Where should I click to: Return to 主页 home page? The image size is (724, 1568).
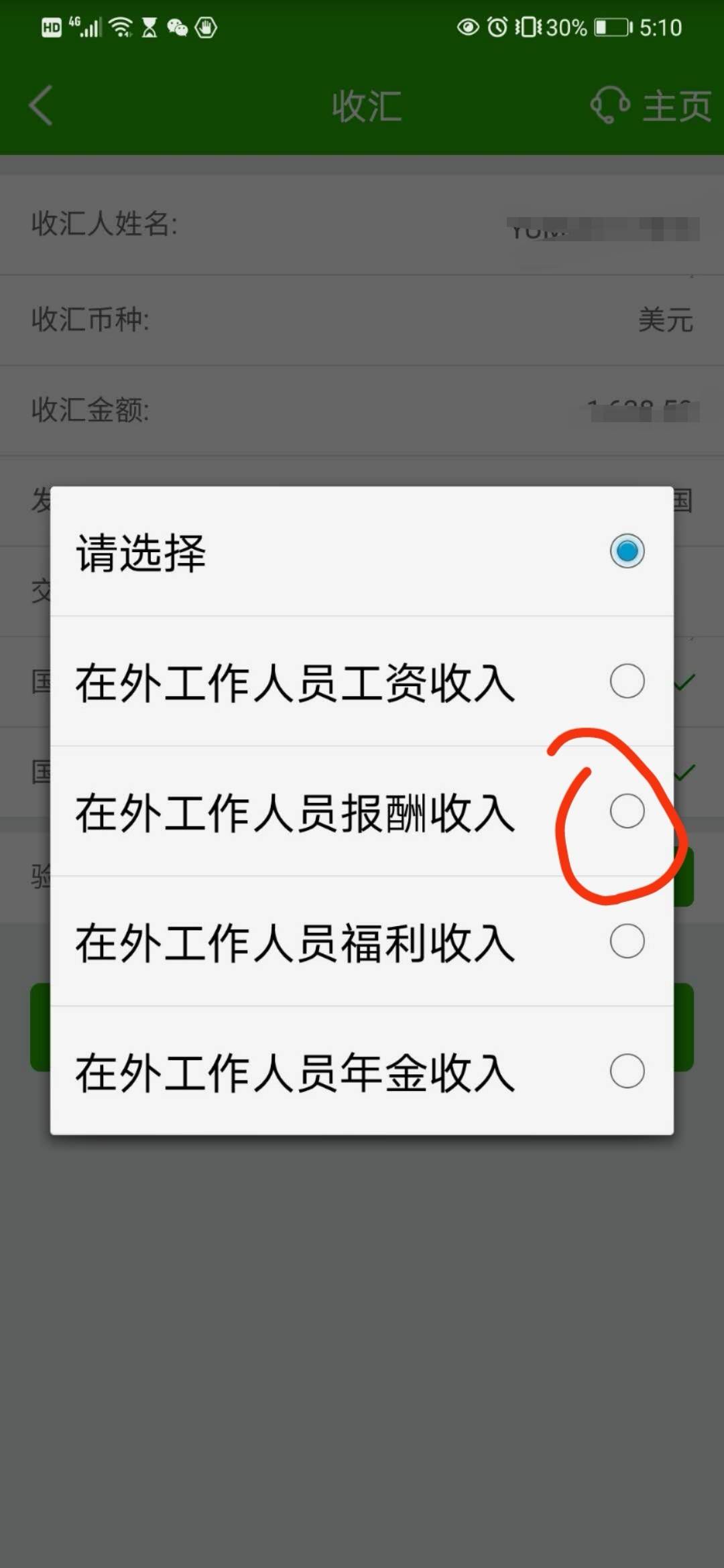click(x=676, y=106)
